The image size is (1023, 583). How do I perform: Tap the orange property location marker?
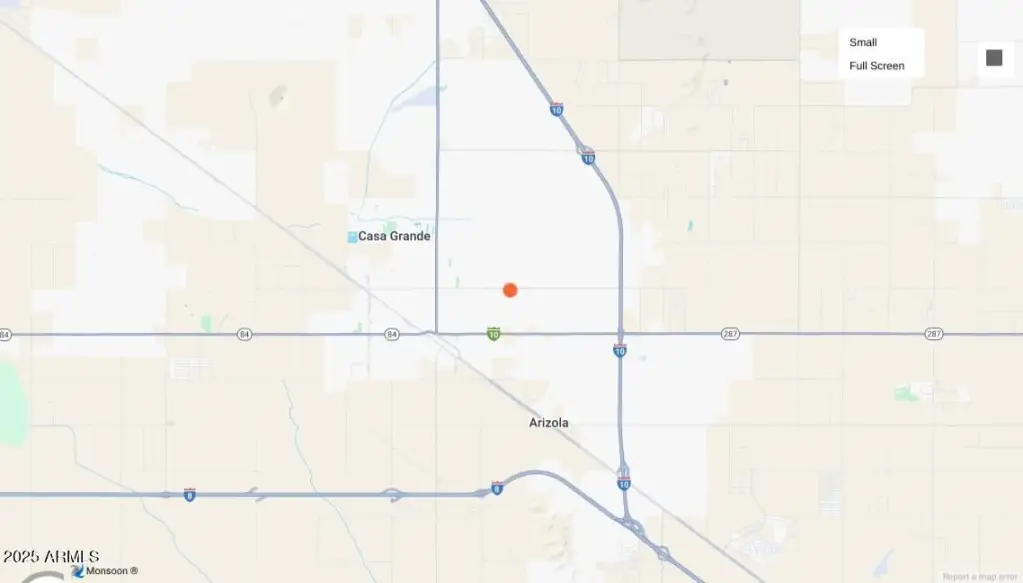[510, 290]
